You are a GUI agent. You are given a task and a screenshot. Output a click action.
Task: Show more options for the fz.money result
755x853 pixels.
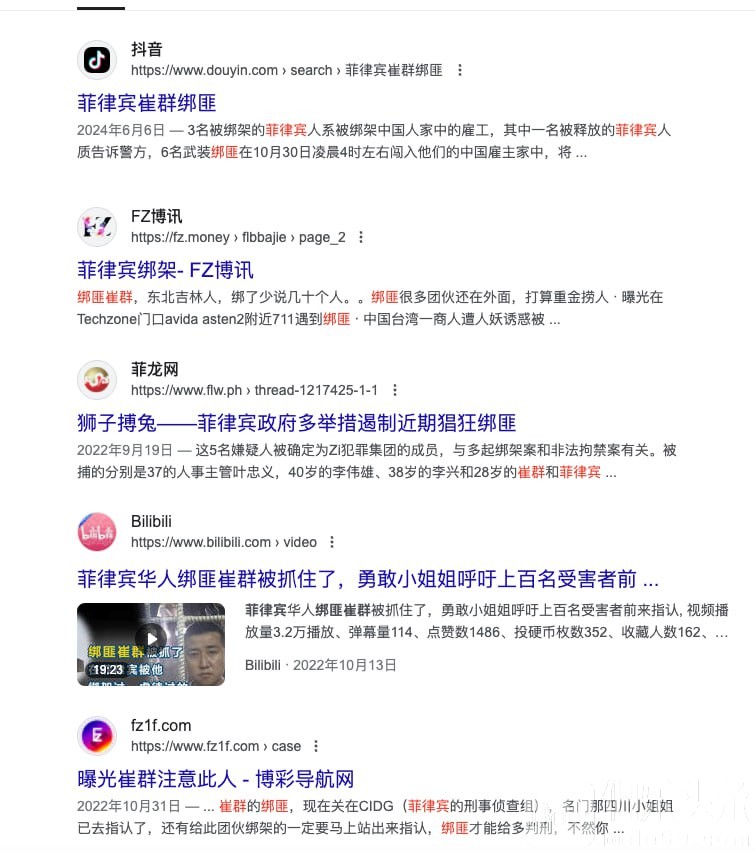pyautogui.click(x=361, y=237)
